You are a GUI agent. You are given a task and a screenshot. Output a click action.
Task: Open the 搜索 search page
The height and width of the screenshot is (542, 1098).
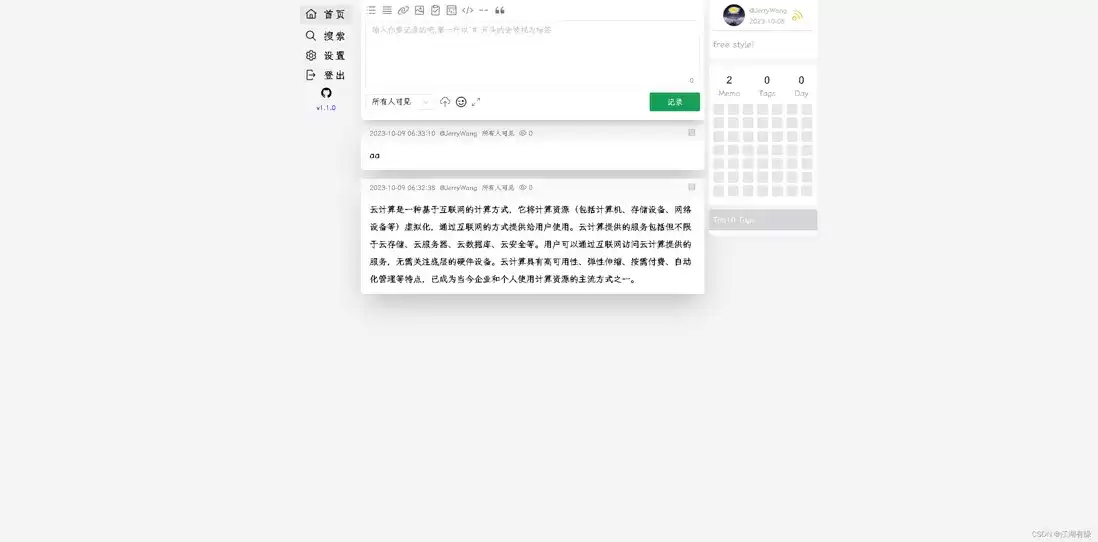326,36
